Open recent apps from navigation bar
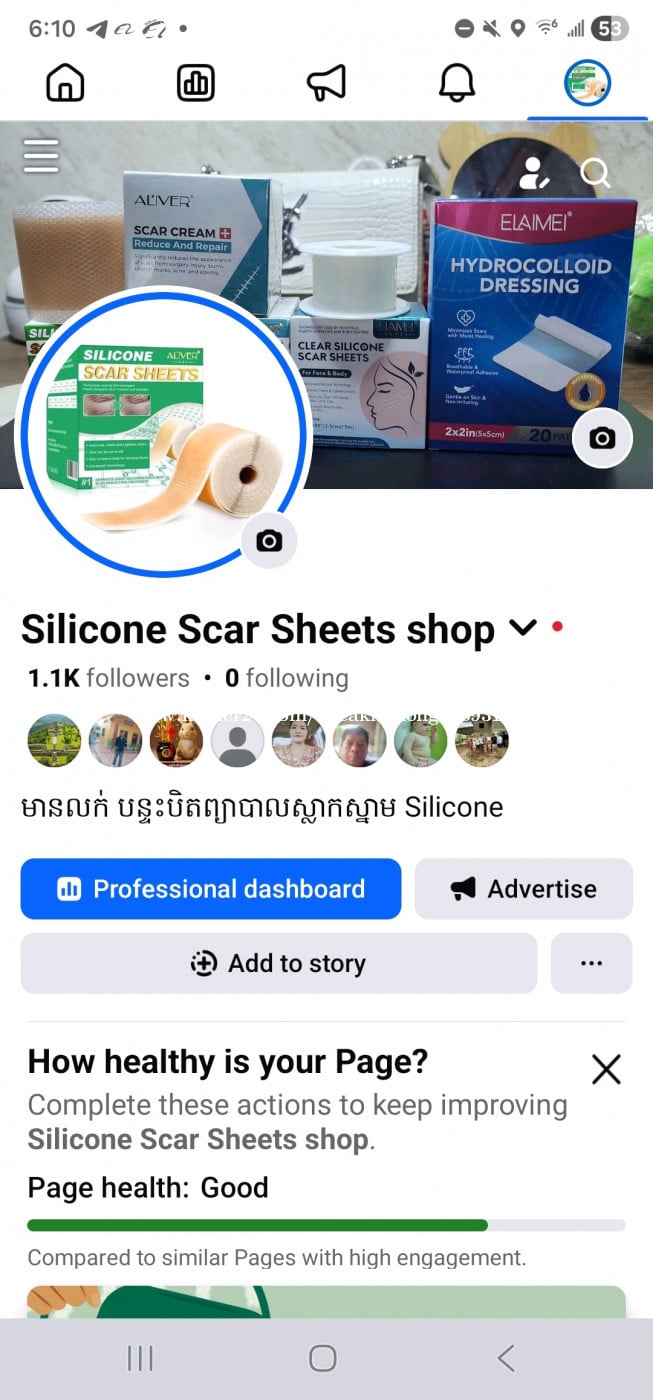Viewport: 653px width, 1400px height. coord(140,1358)
